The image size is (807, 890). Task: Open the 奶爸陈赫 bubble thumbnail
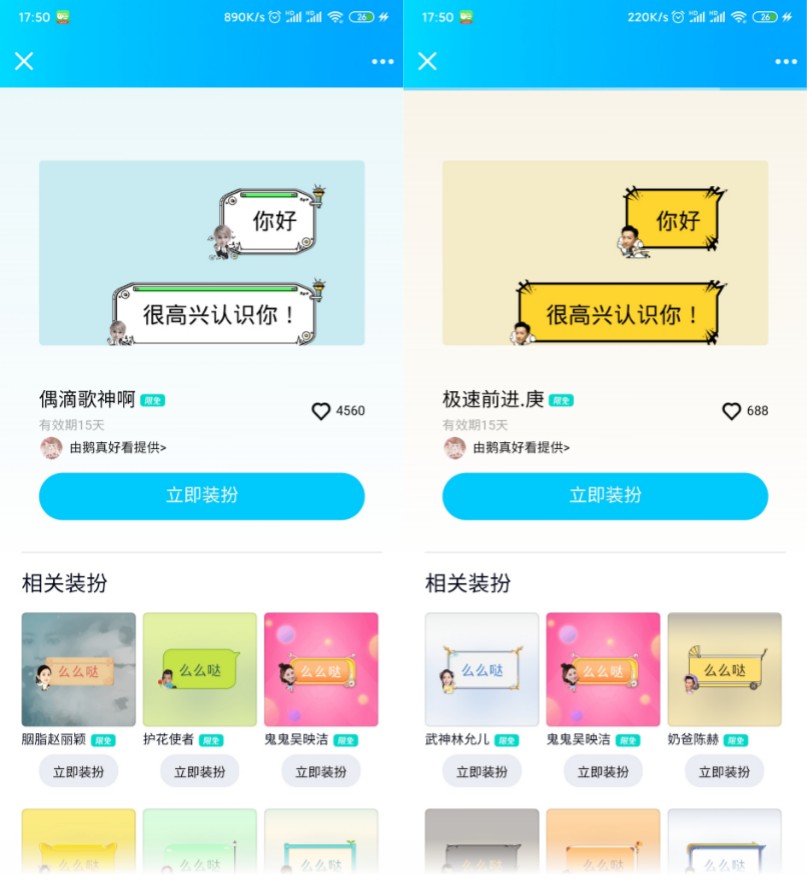point(724,669)
